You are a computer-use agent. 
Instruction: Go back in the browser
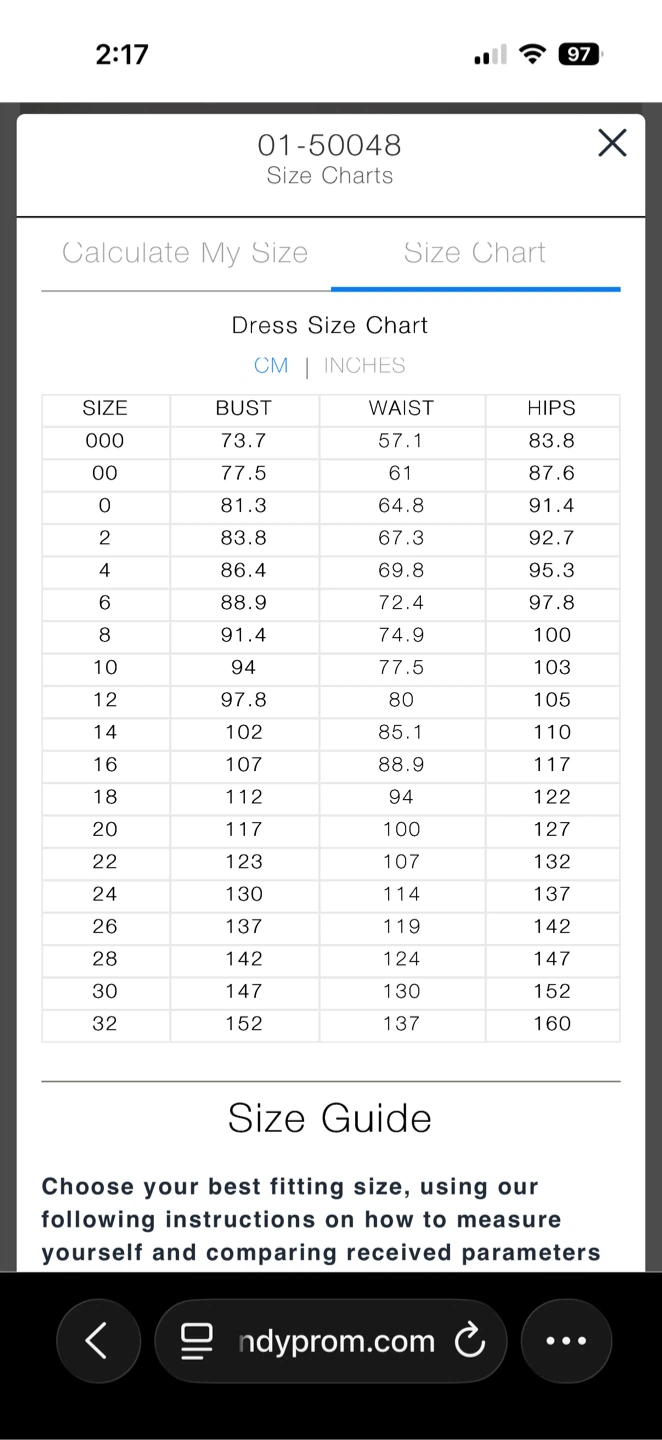(97, 1341)
